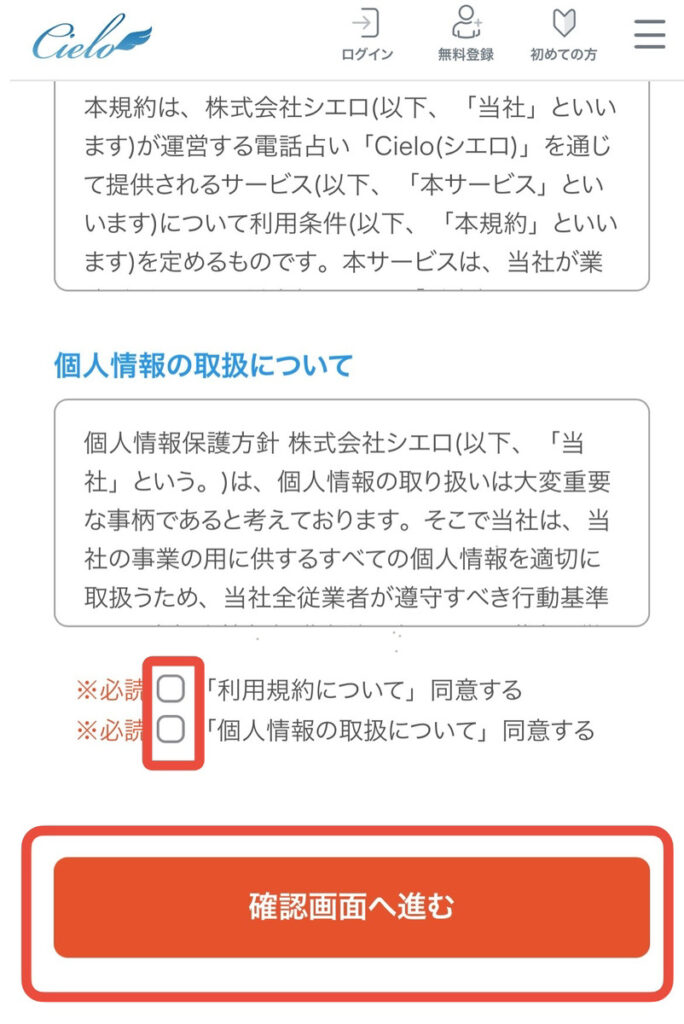Tap the 確認画面へ進む button
Image resolution: width=684 pixels, height=1024 pixels.
coord(351,907)
